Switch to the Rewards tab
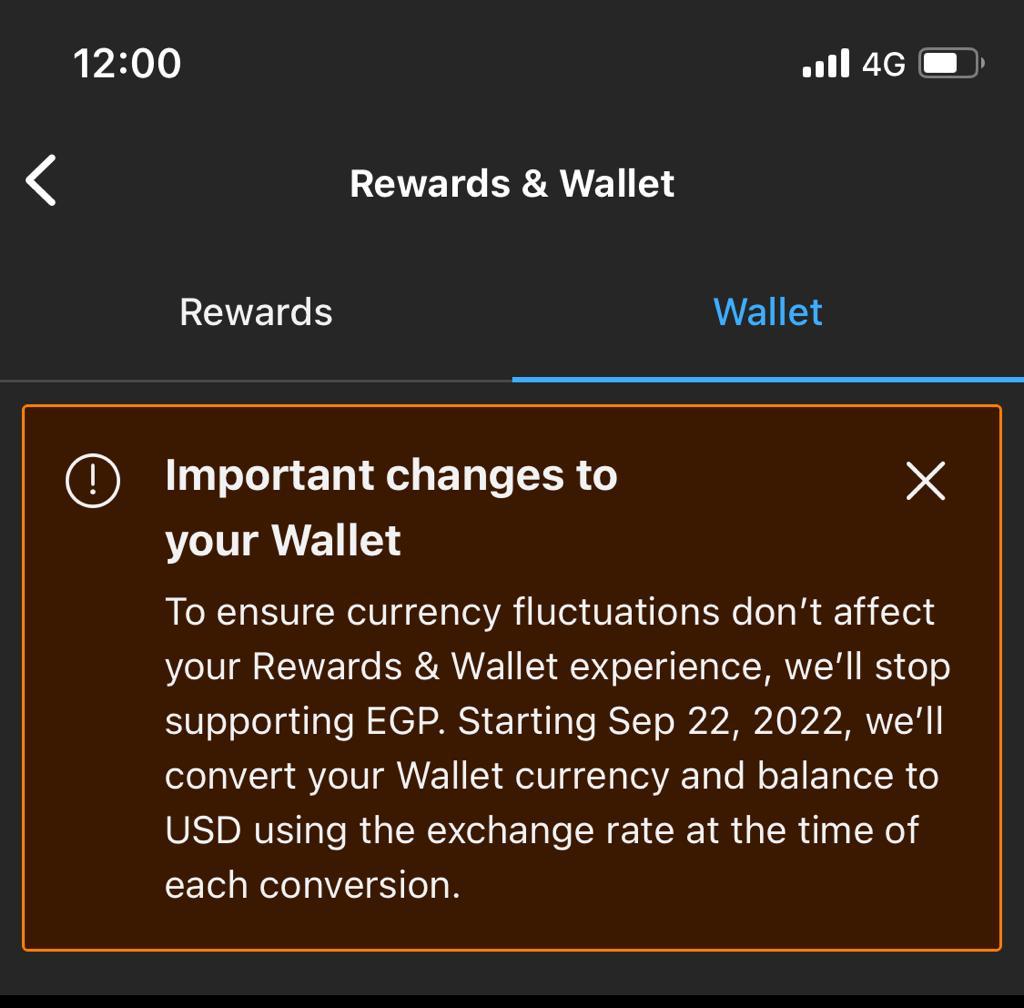 click(x=256, y=312)
